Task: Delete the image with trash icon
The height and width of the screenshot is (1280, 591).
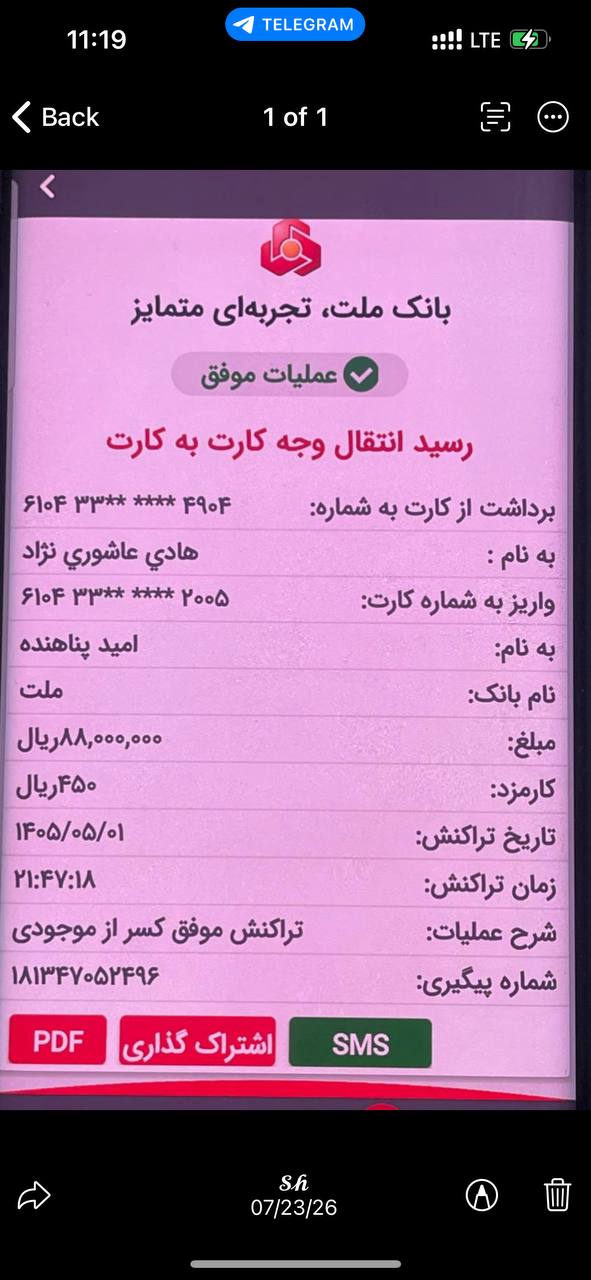Action: pyautogui.click(x=557, y=1194)
